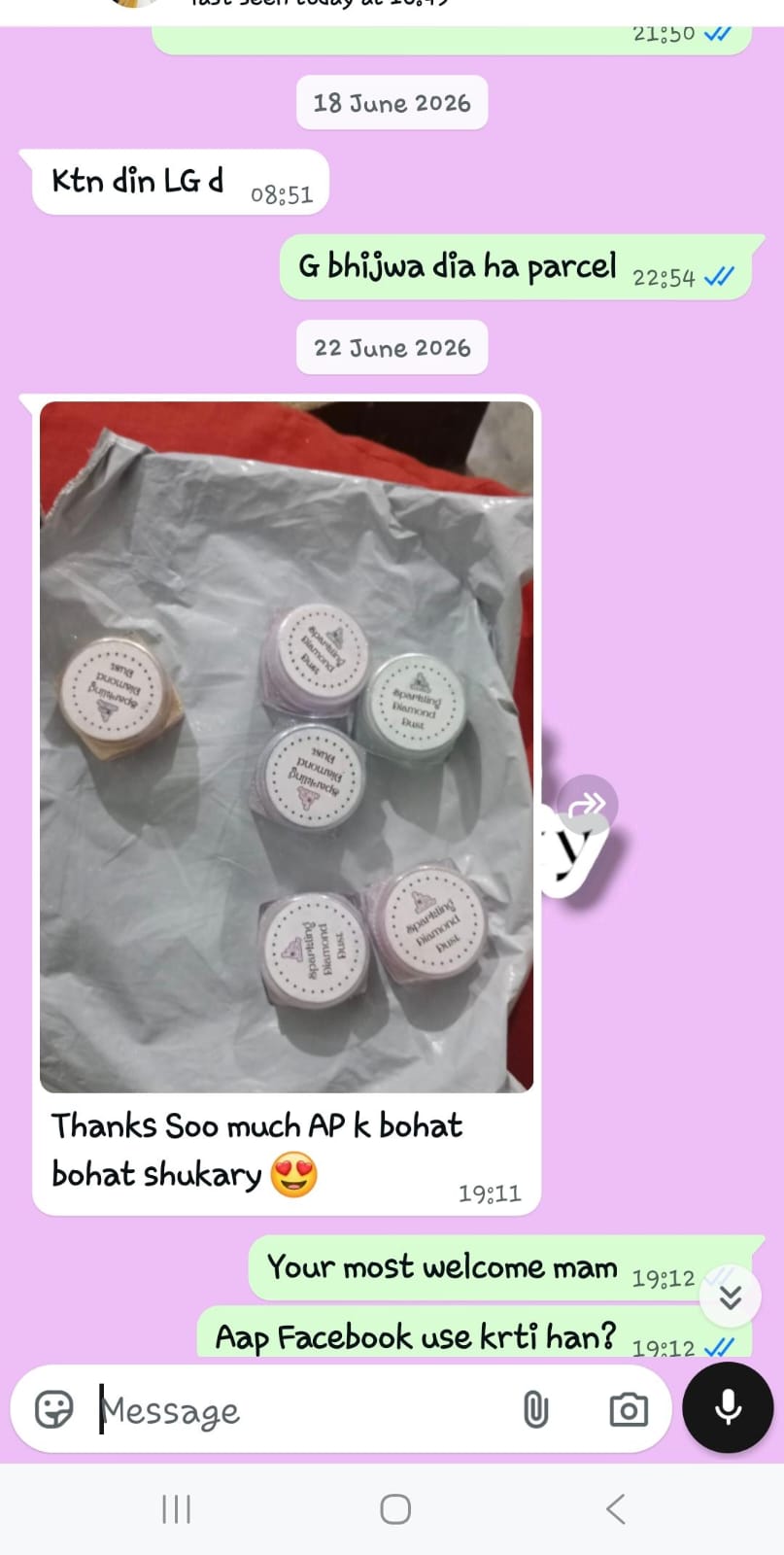The image size is (784, 1555).
Task: Tap the Message text field
Action: [299, 1409]
